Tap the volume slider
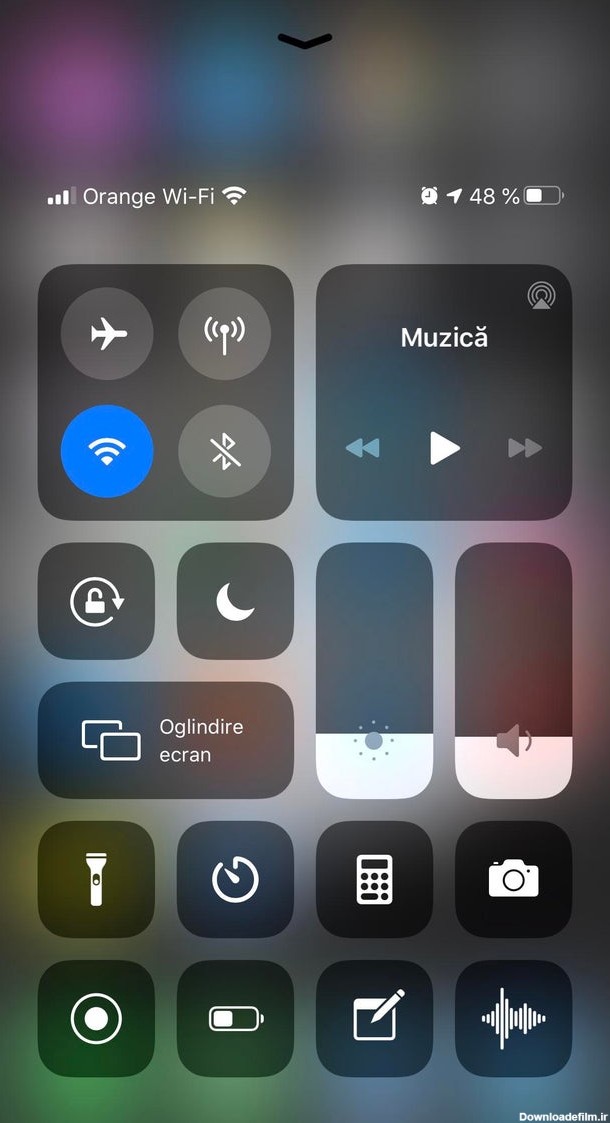This screenshot has height=1123, width=610. pos(513,670)
